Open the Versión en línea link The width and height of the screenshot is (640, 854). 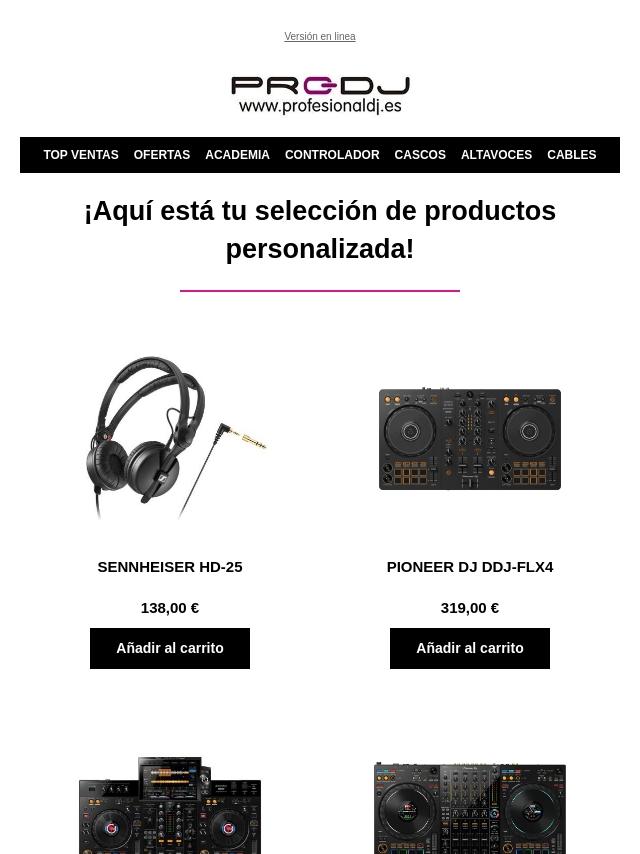click(319, 37)
